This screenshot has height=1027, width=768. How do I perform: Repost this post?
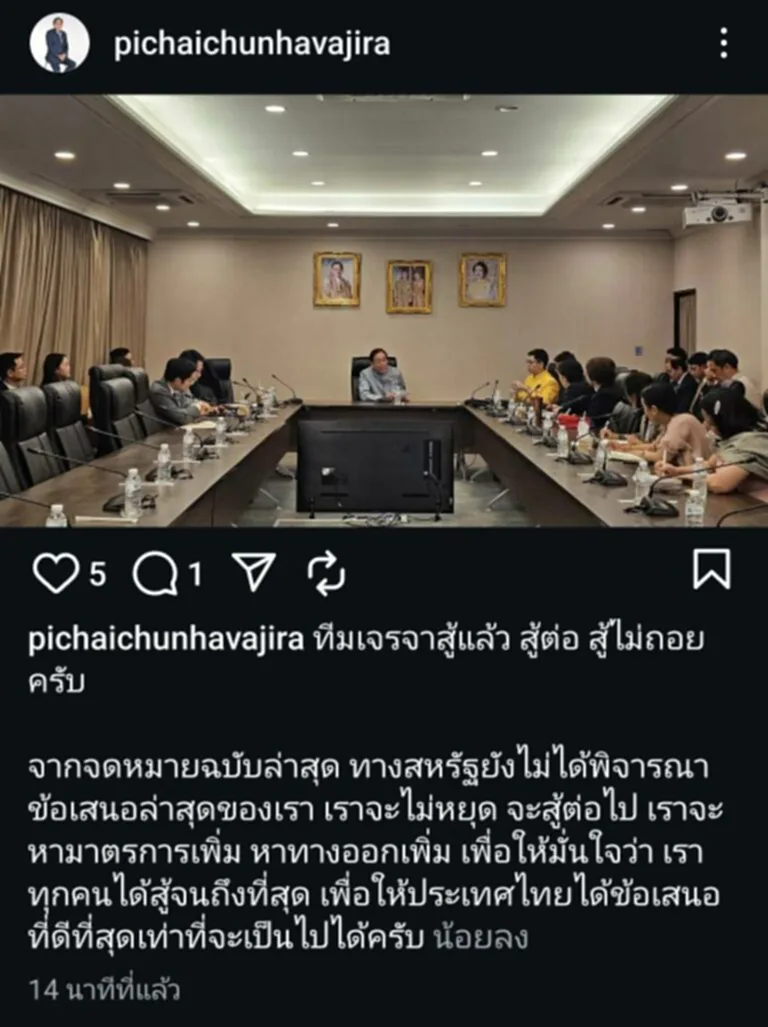pyautogui.click(x=326, y=573)
